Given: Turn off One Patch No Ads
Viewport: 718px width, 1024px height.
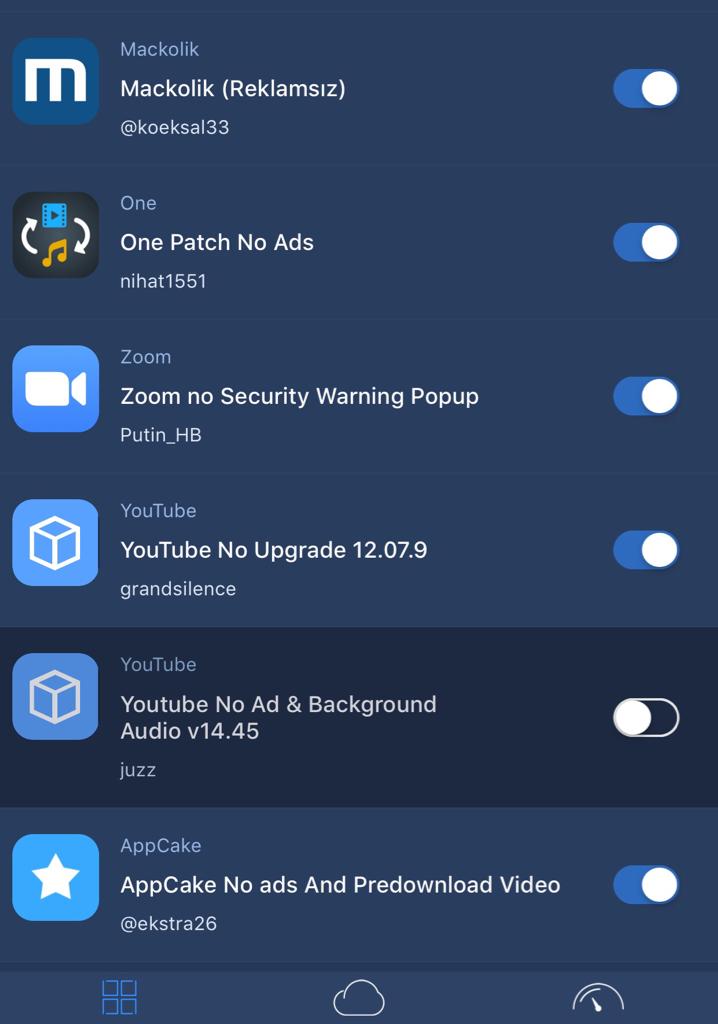Looking at the screenshot, I should (x=646, y=242).
